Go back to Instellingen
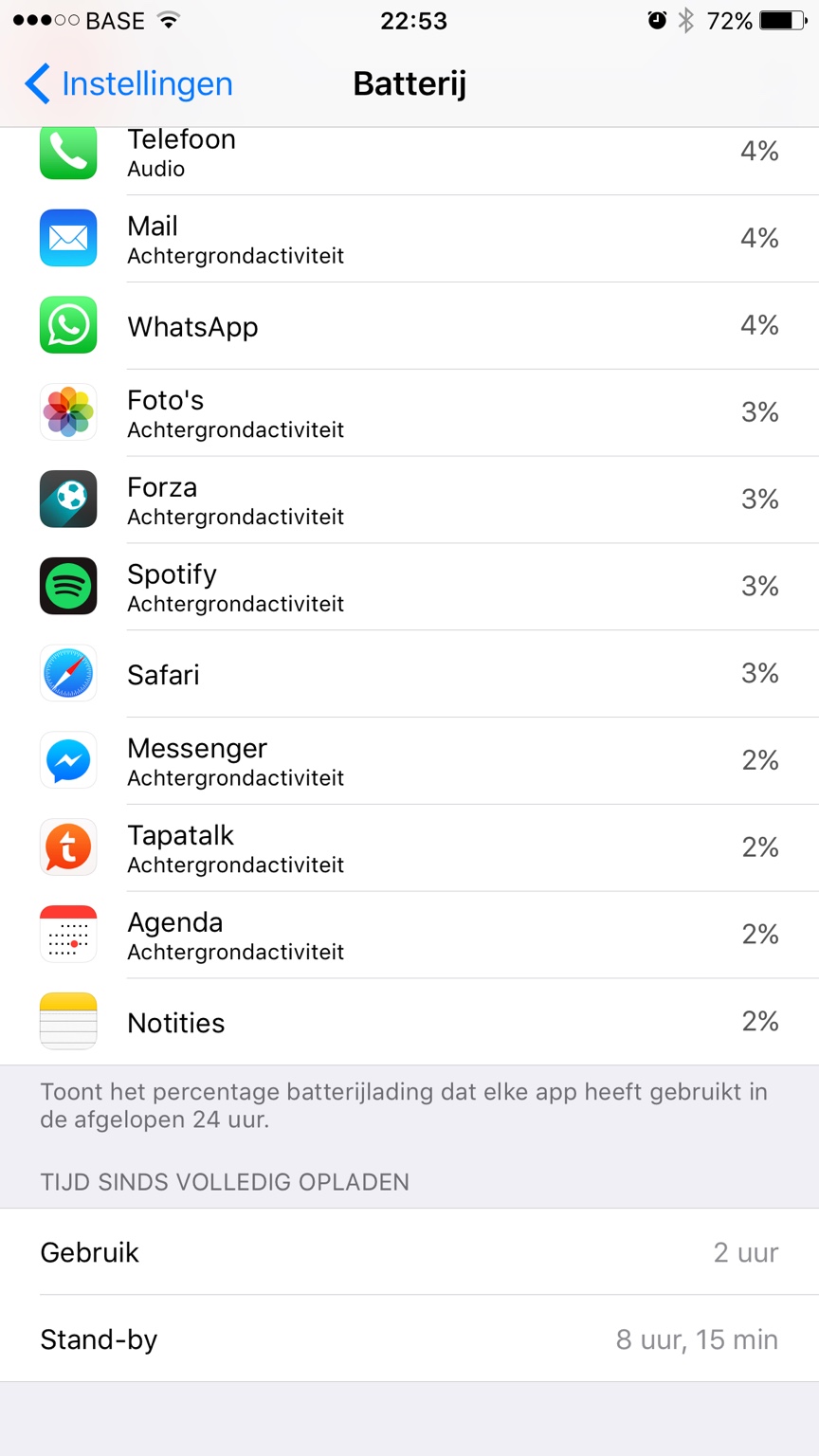The image size is (819, 1456). click(x=129, y=83)
